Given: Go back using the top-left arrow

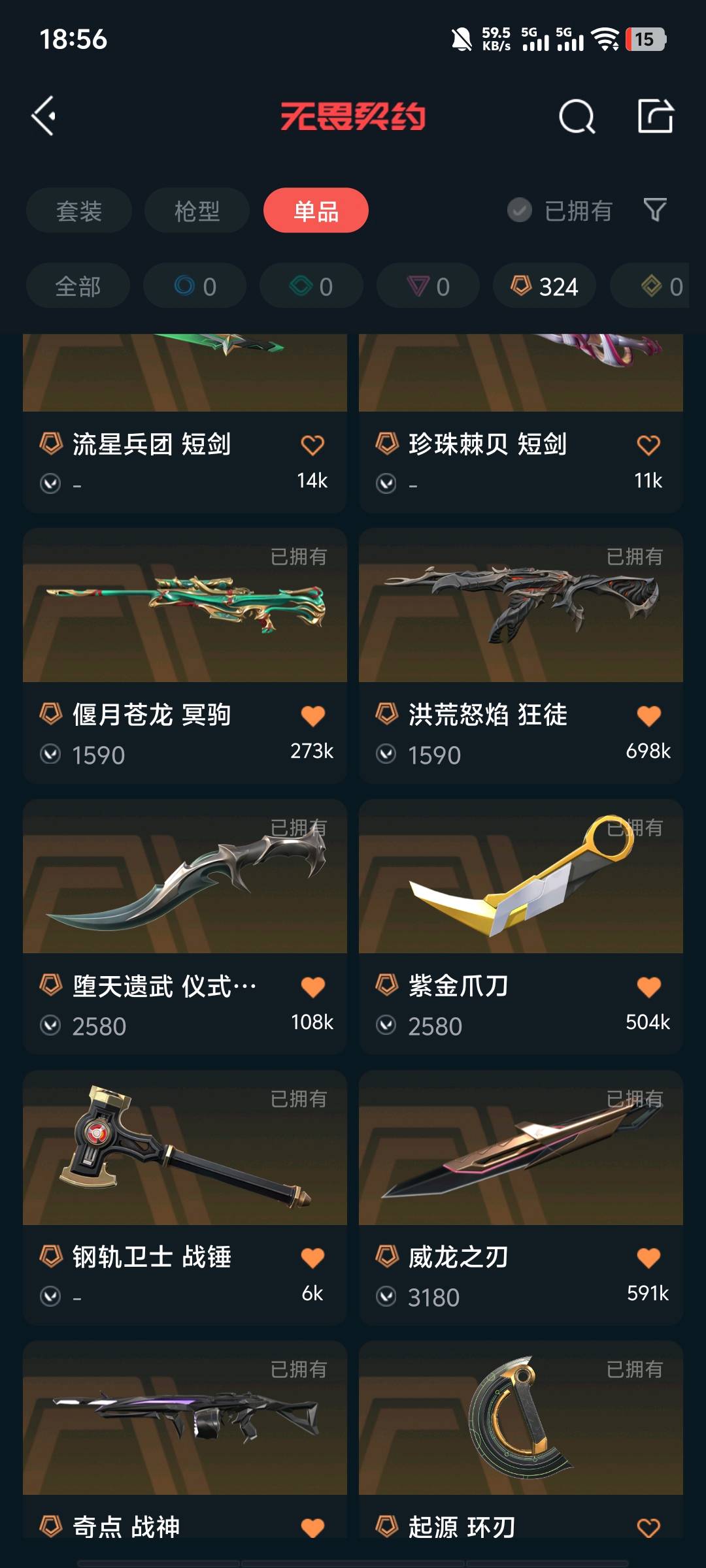Looking at the screenshot, I should click(44, 116).
